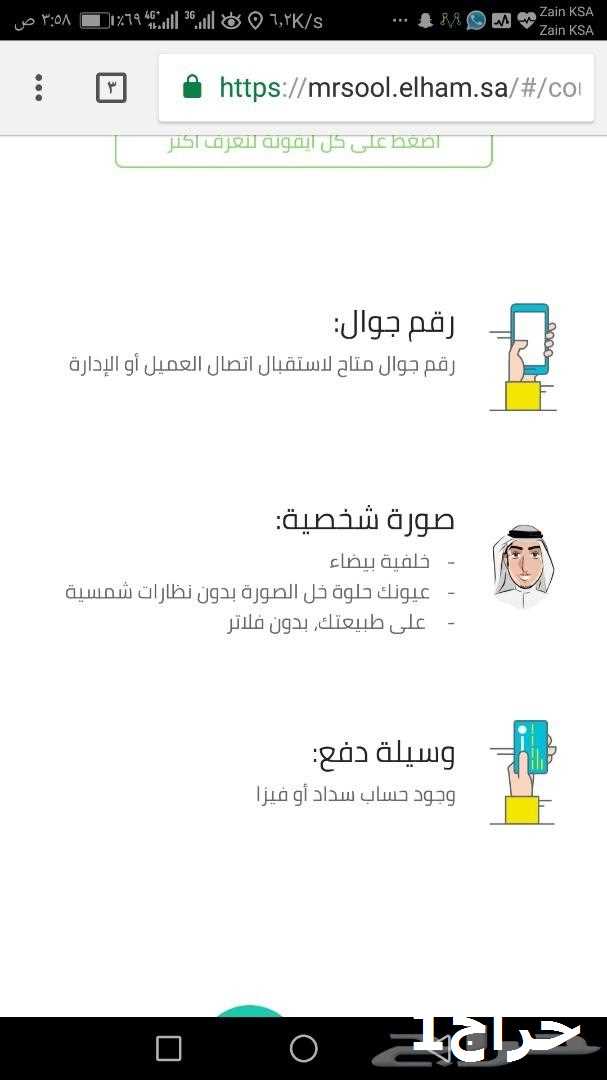Tap the man's face icon beside صورة شخصية
The width and height of the screenshot is (607, 1080).
523,567
